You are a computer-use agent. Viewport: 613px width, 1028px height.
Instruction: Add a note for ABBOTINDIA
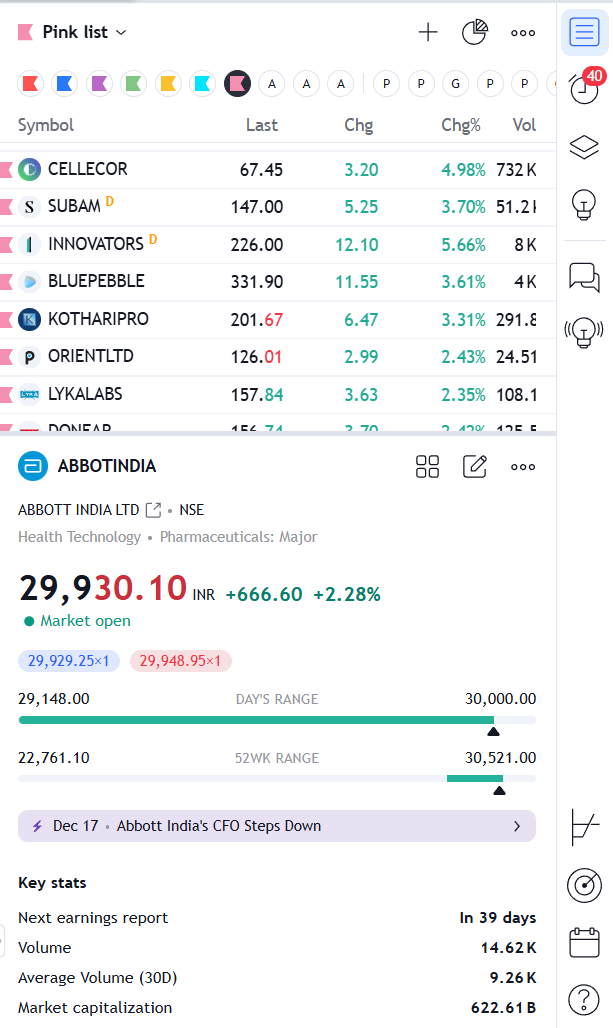click(475, 466)
